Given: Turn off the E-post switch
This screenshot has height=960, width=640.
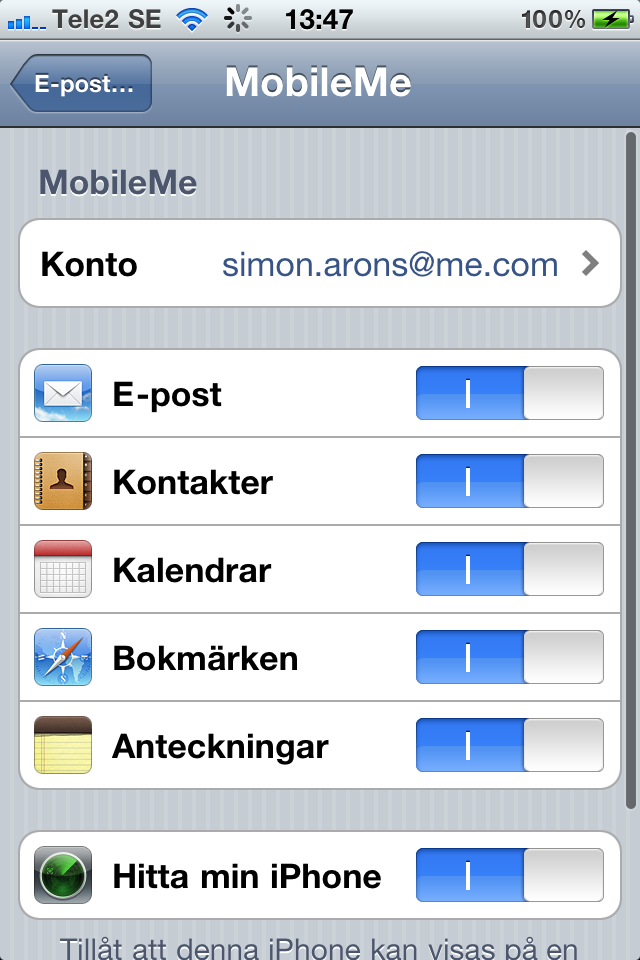Looking at the screenshot, I should pyautogui.click(x=509, y=394).
